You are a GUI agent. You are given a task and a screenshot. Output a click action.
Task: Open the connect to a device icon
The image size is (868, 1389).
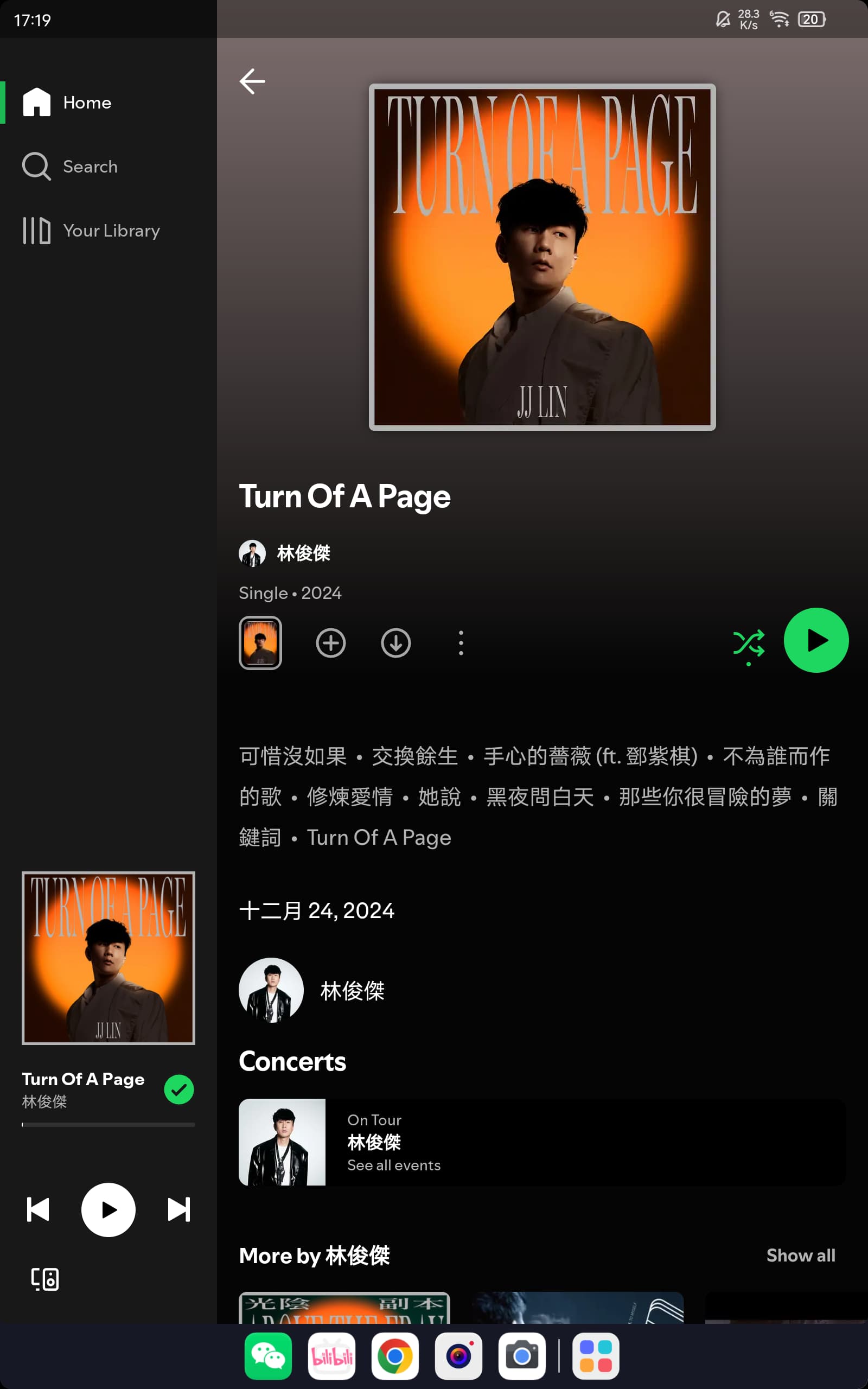pos(45,1279)
